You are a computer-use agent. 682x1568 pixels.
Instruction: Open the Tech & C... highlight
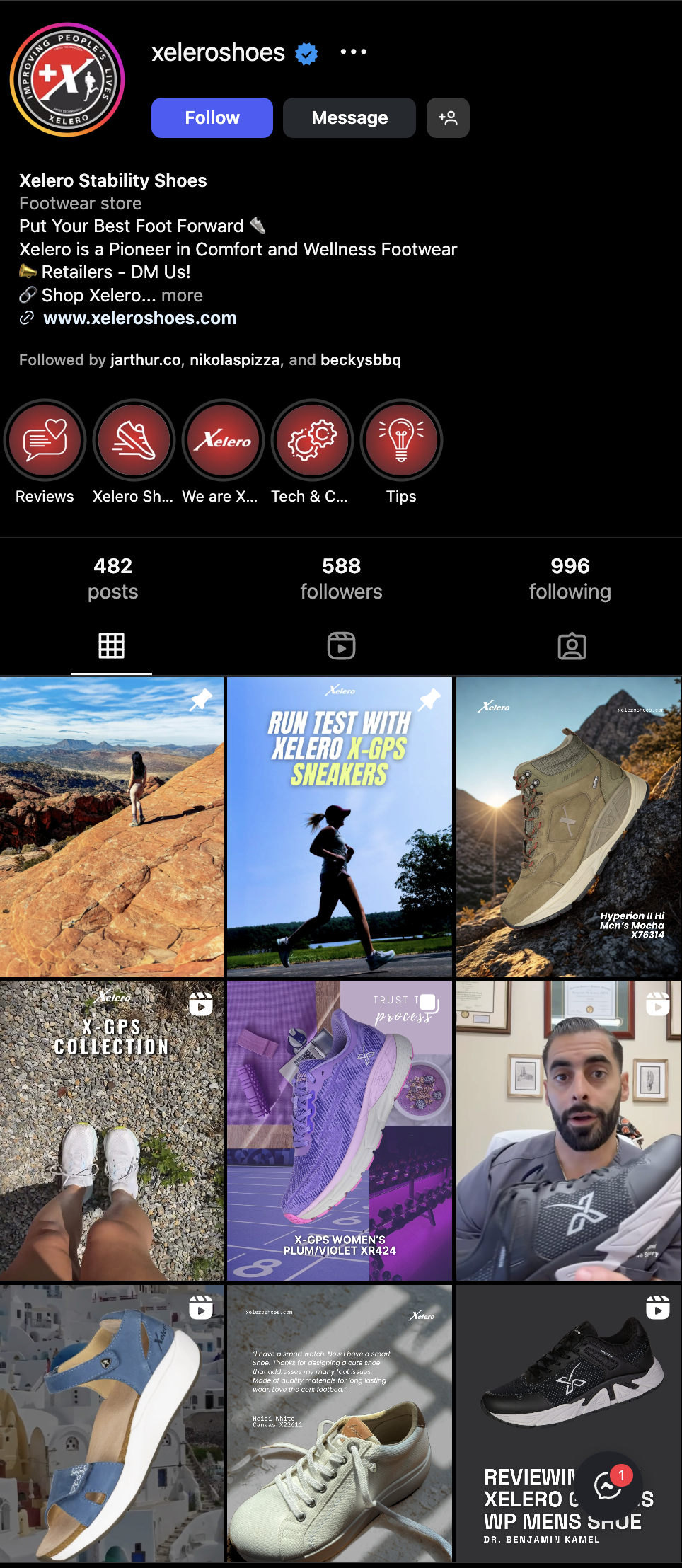tap(312, 441)
